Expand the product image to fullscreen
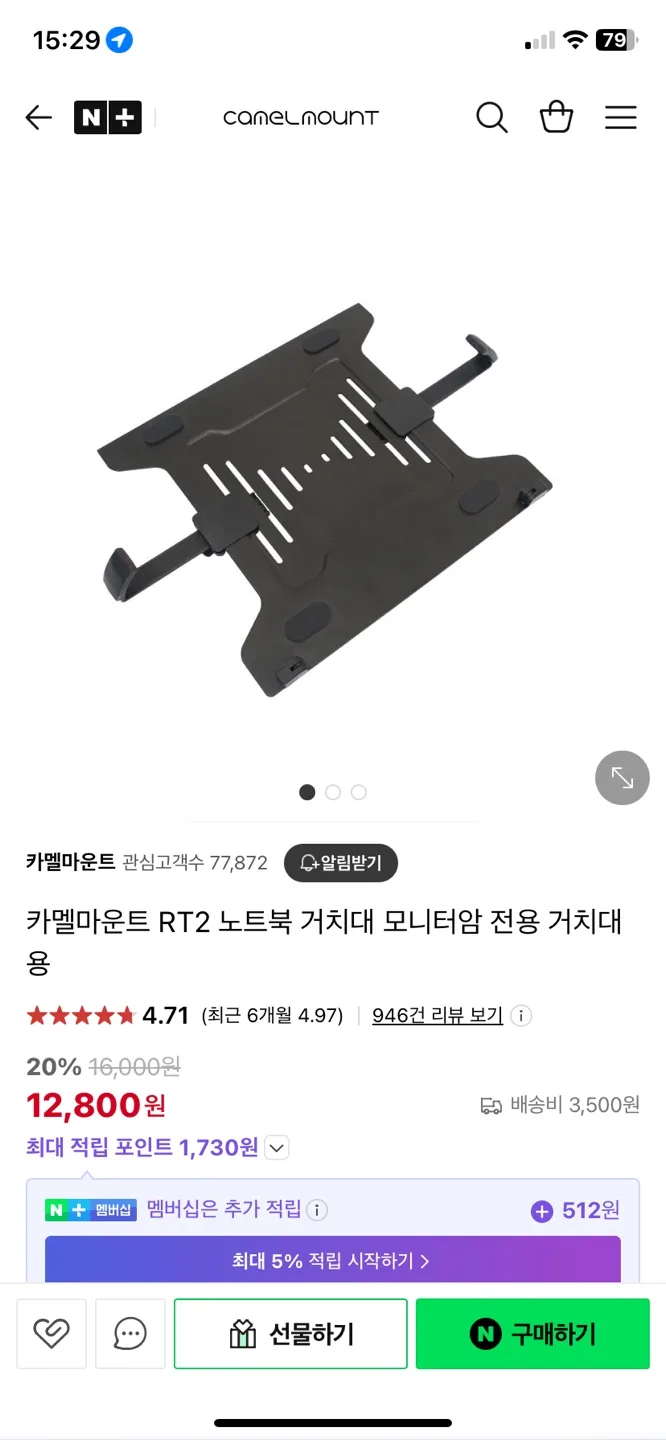 622,778
